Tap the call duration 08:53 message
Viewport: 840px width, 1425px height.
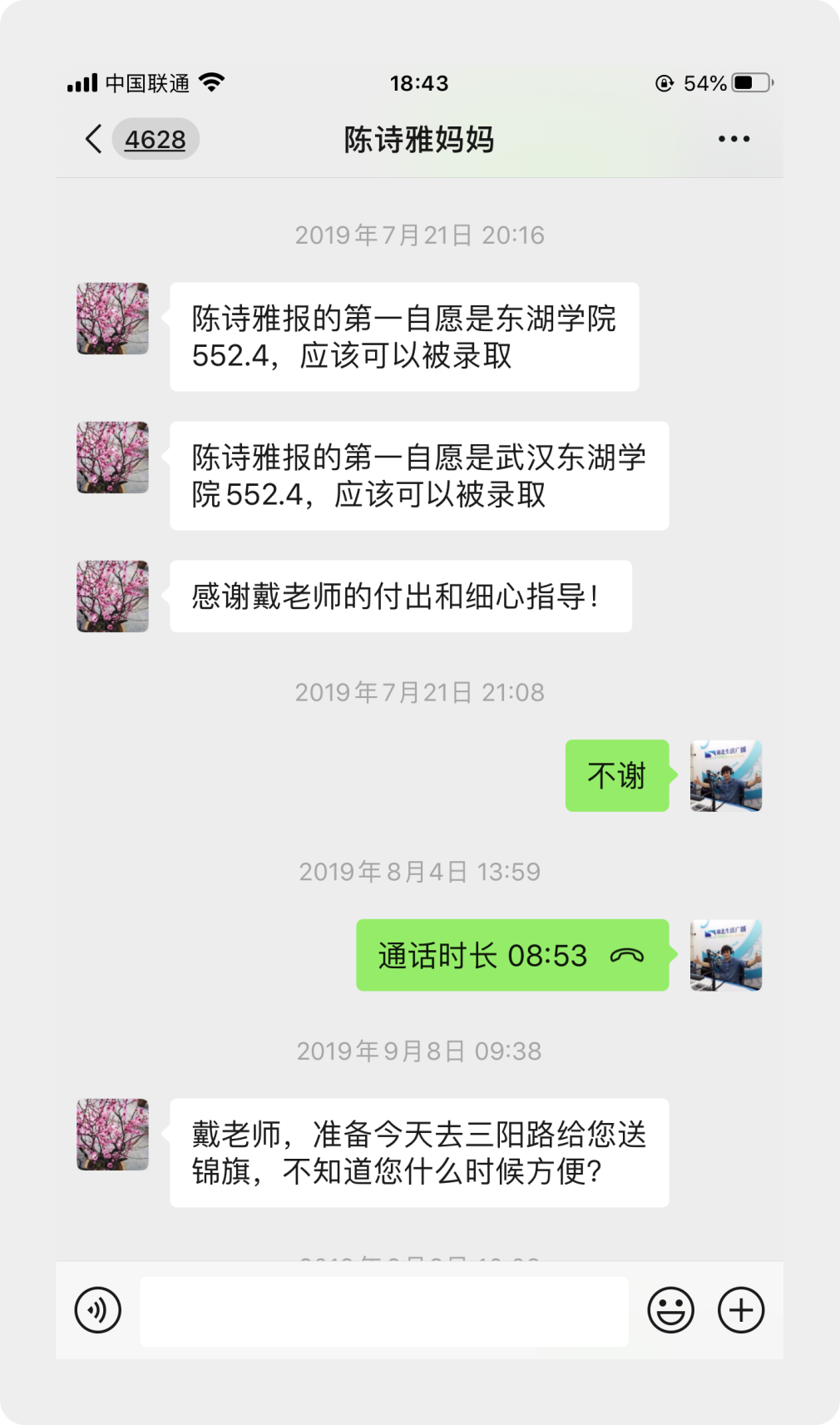point(511,955)
